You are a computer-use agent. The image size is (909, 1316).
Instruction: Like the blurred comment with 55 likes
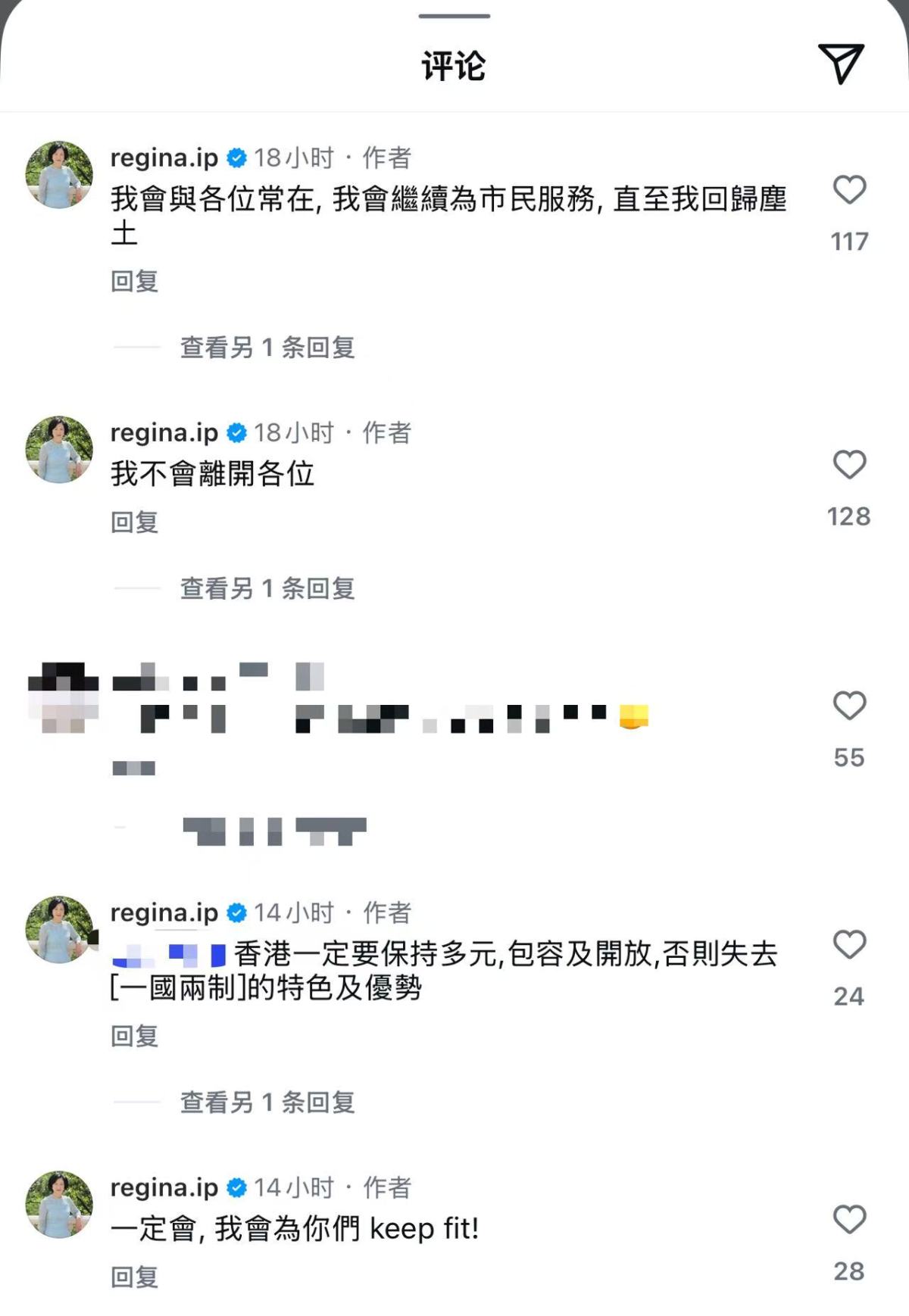click(x=849, y=706)
